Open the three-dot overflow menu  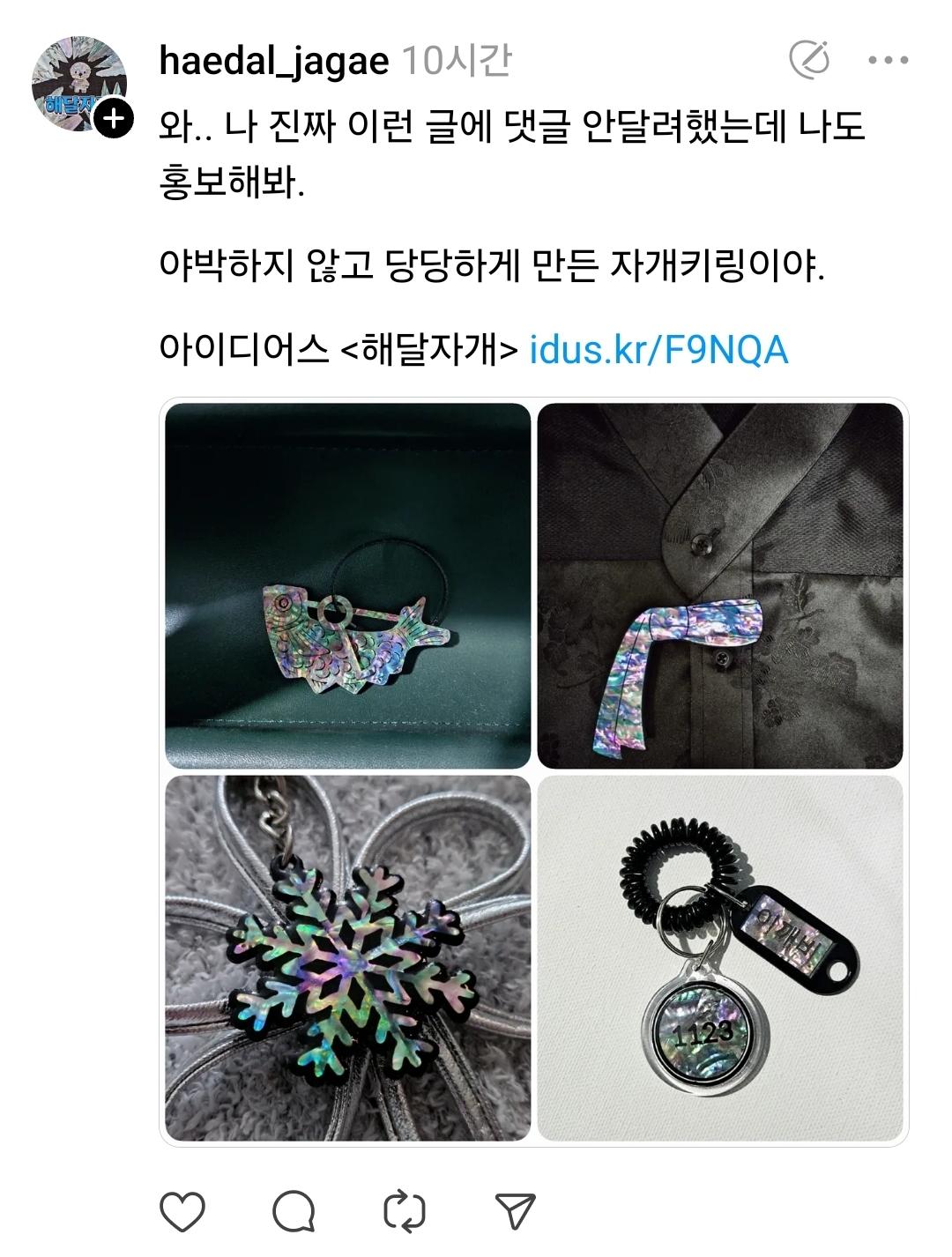click(x=888, y=60)
